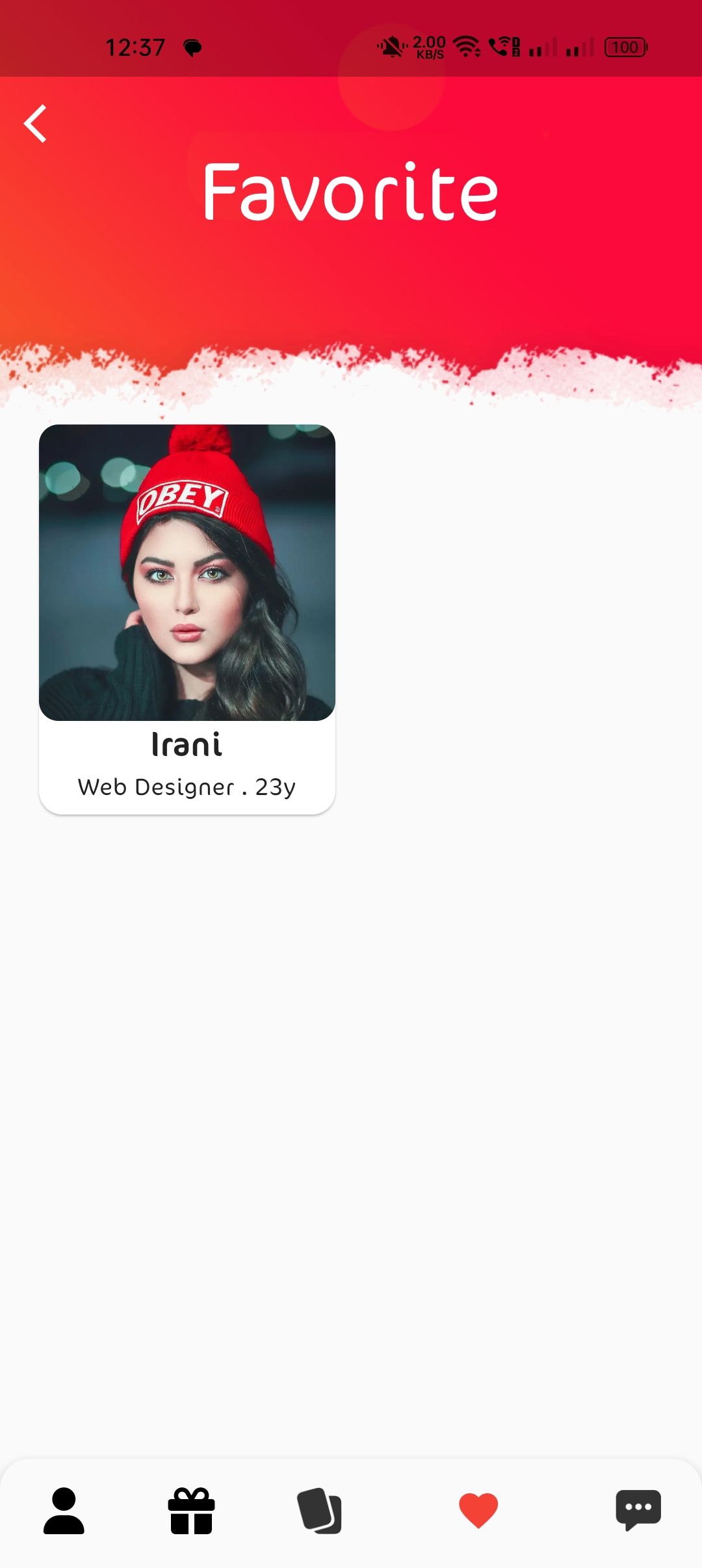Select the heart favorites tab
The width and height of the screenshot is (702, 1568).
478,1511
